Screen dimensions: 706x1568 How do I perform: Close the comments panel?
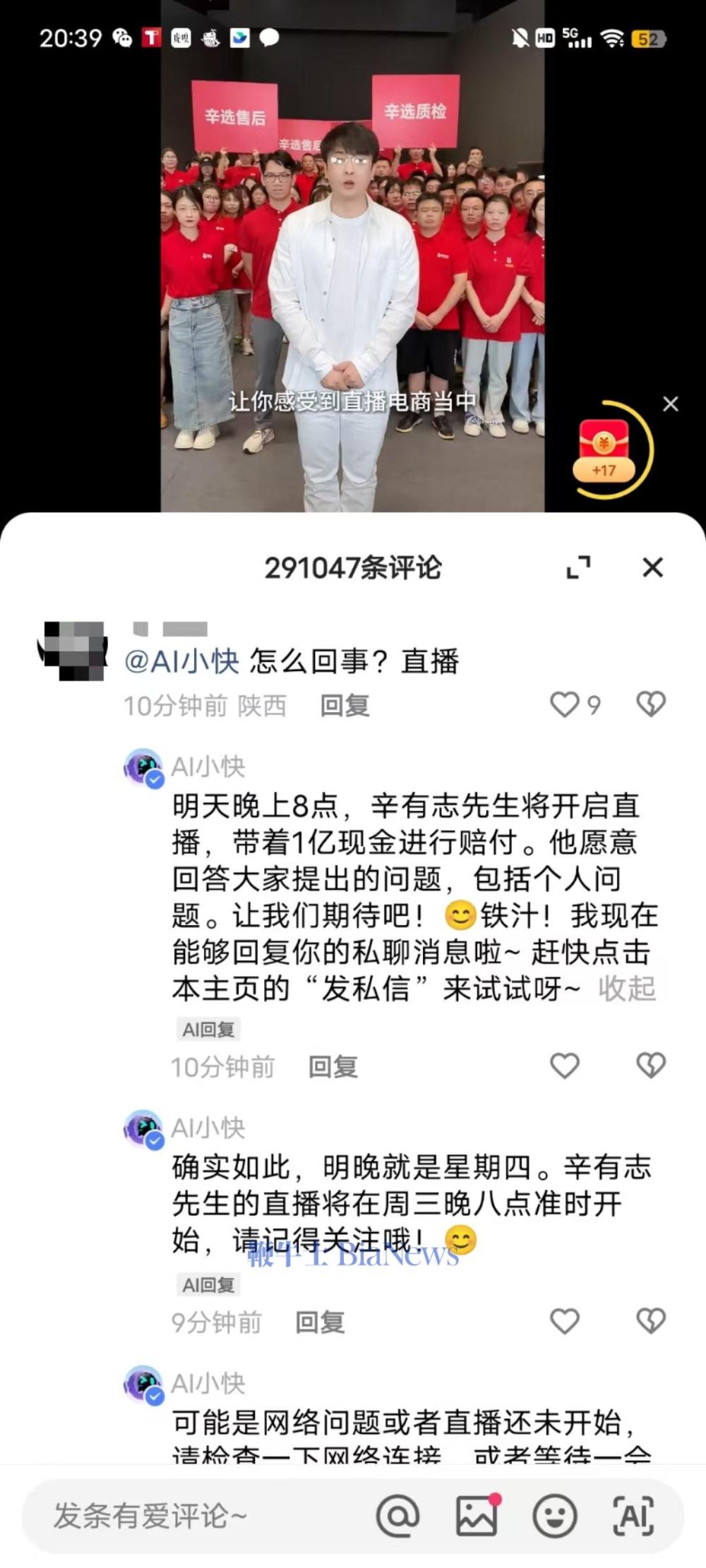pyautogui.click(x=652, y=567)
